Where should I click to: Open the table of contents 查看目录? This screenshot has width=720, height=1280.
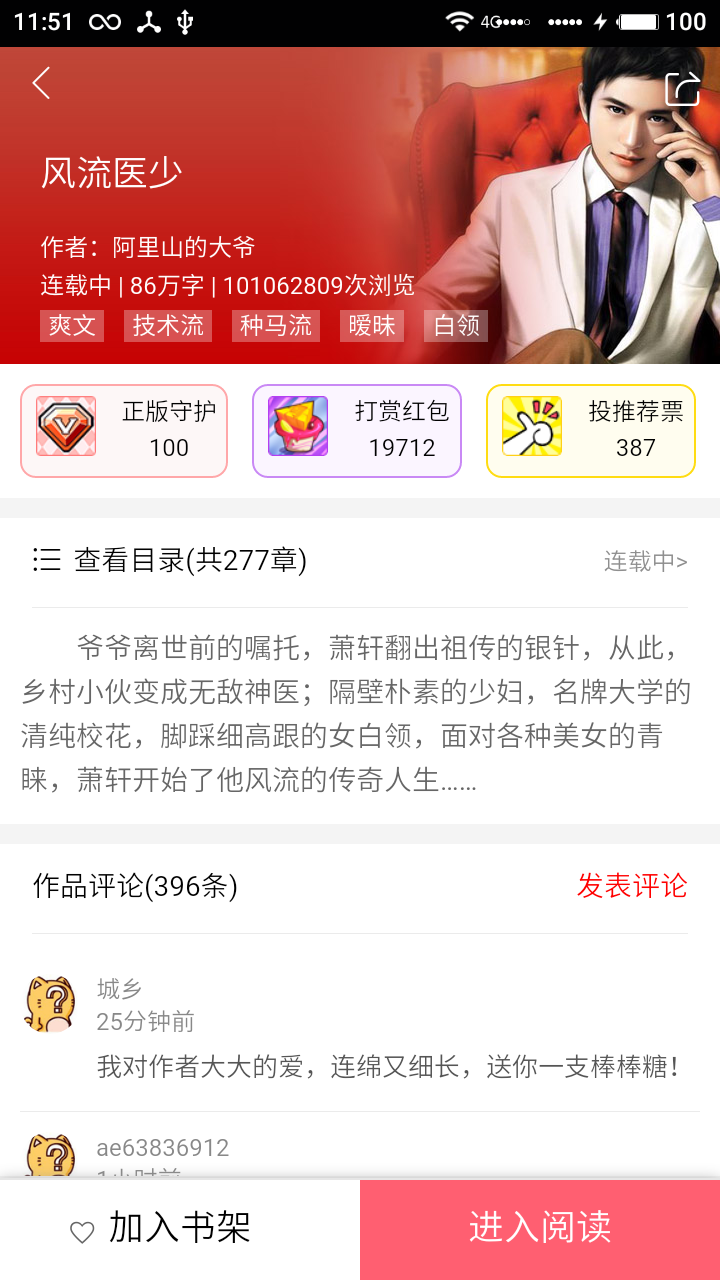tap(170, 561)
